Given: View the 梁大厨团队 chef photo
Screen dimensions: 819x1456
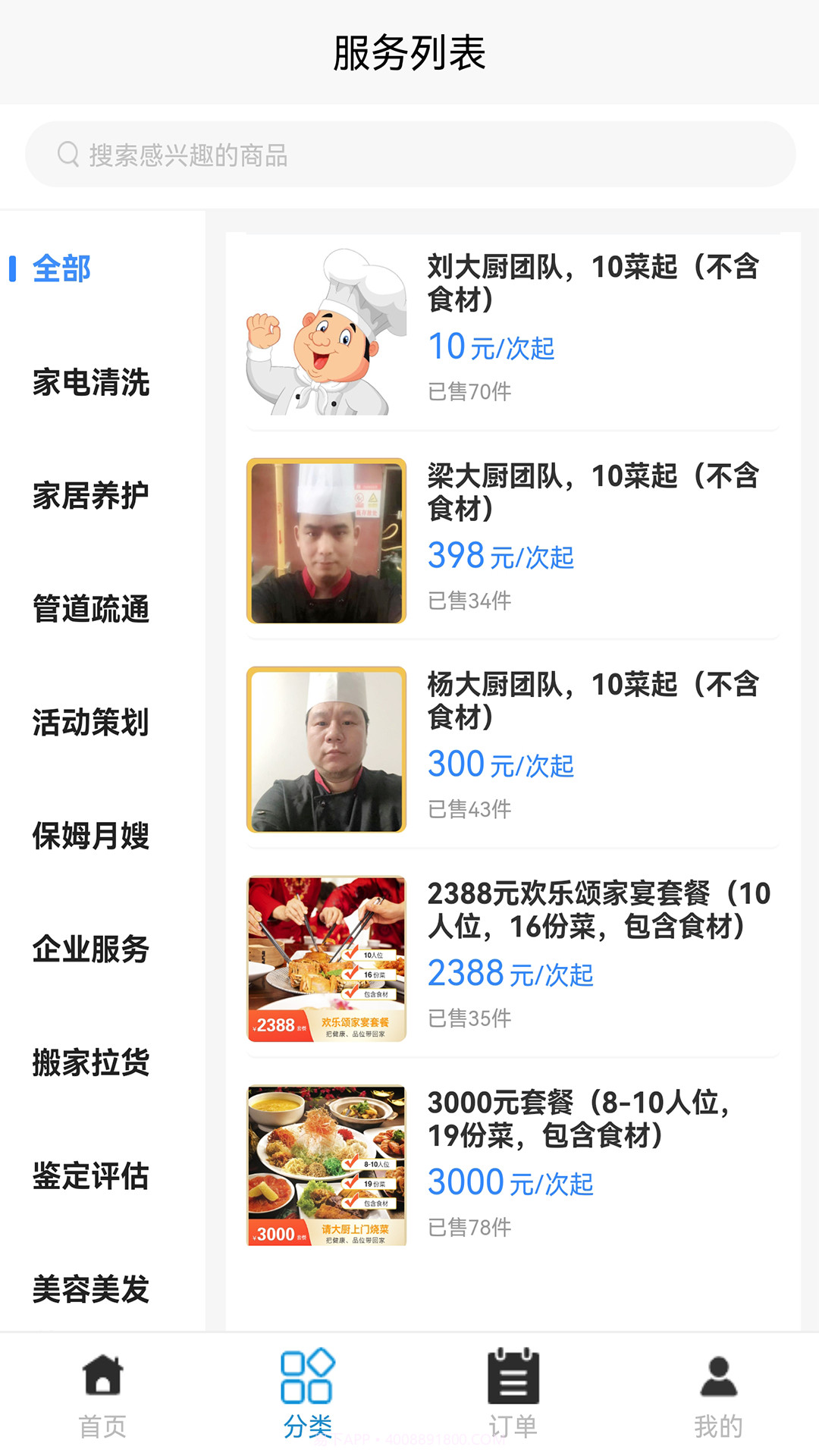Looking at the screenshot, I should pos(325,541).
